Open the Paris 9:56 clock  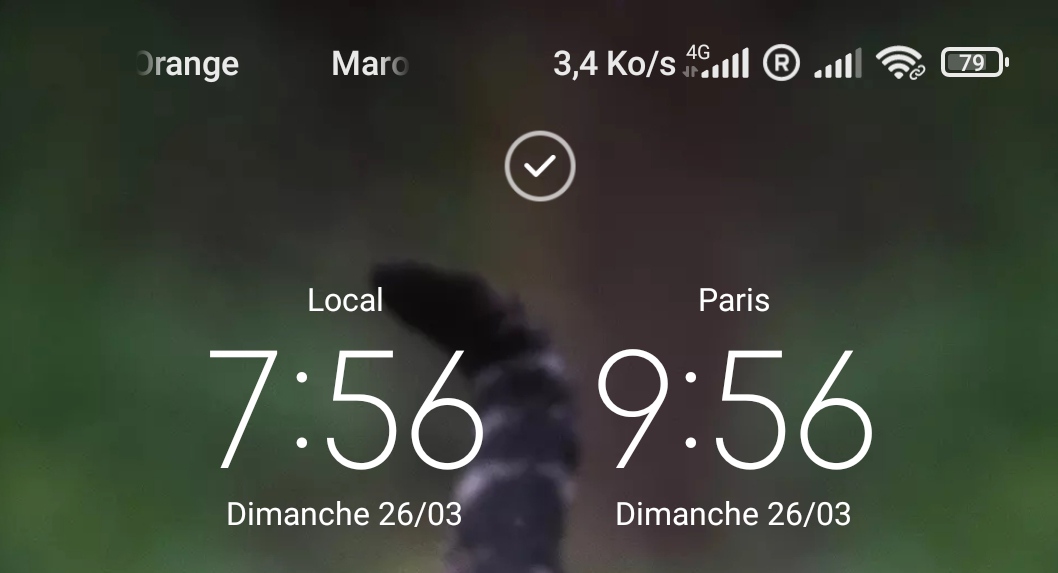734,410
